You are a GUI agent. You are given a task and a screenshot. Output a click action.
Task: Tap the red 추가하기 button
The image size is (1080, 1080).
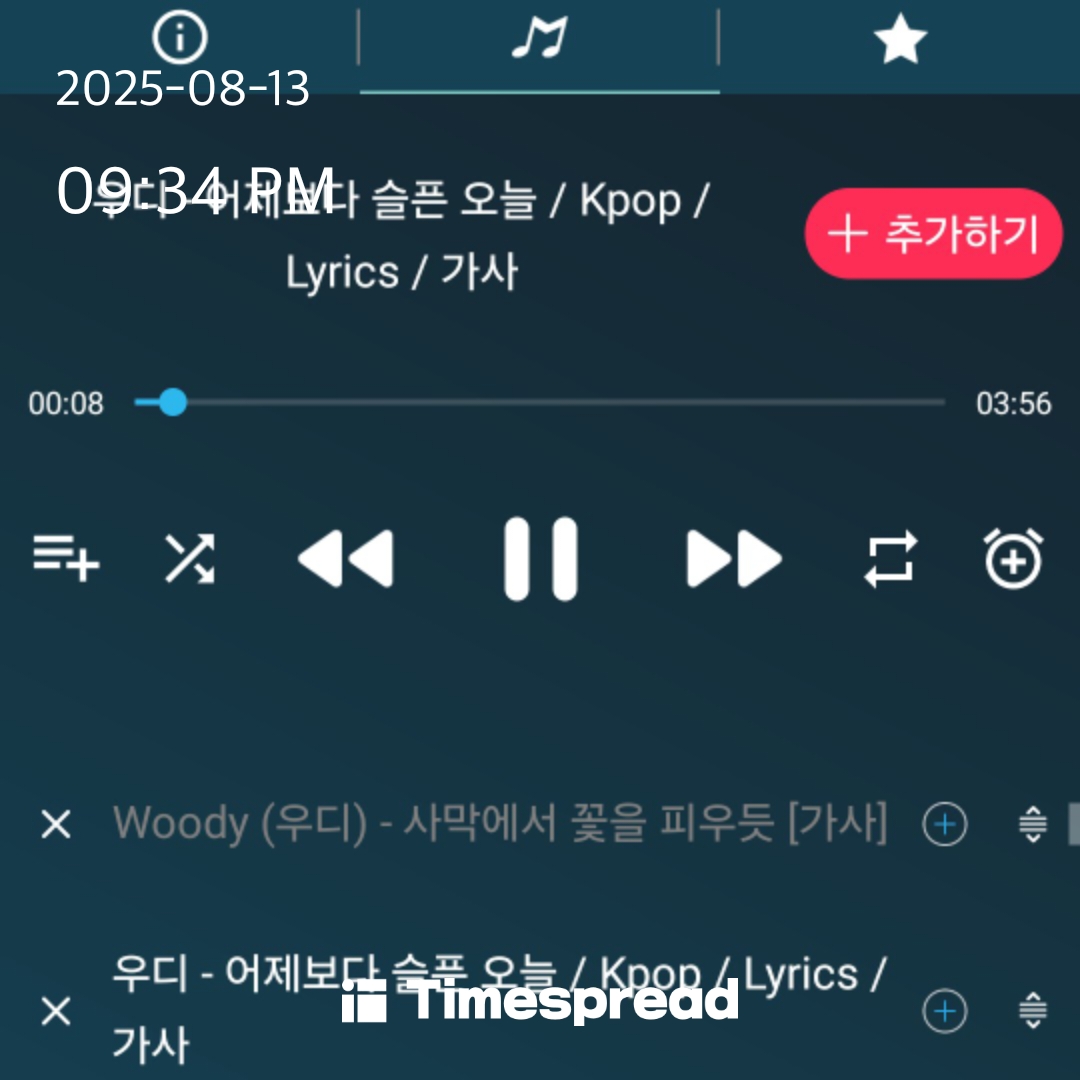[x=933, y=233]
